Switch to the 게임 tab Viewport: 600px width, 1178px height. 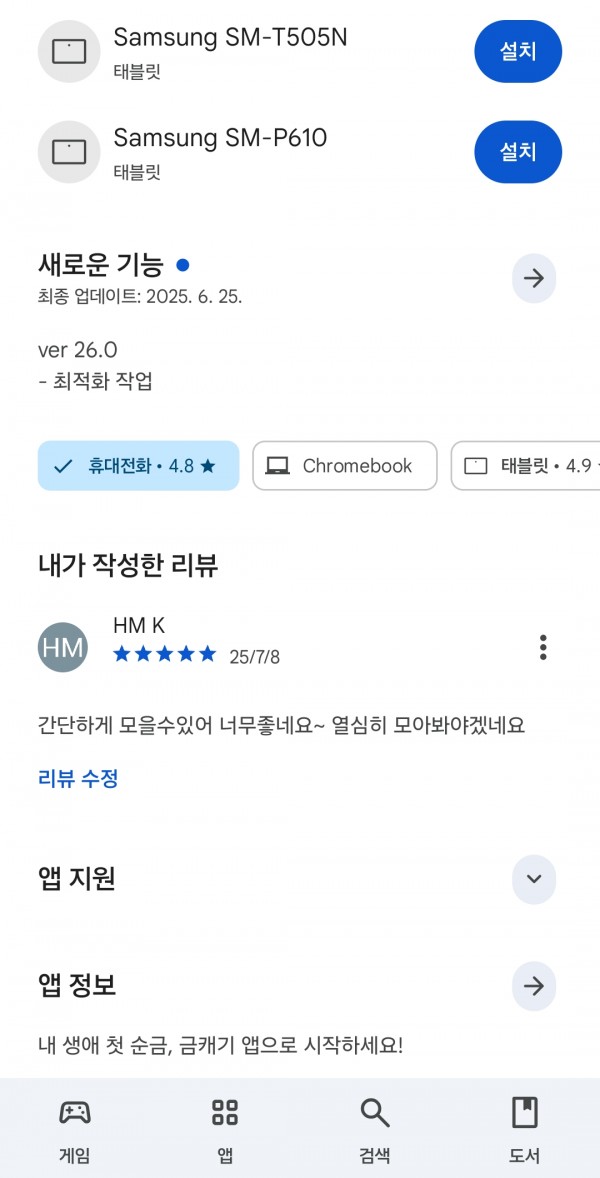75,1129
